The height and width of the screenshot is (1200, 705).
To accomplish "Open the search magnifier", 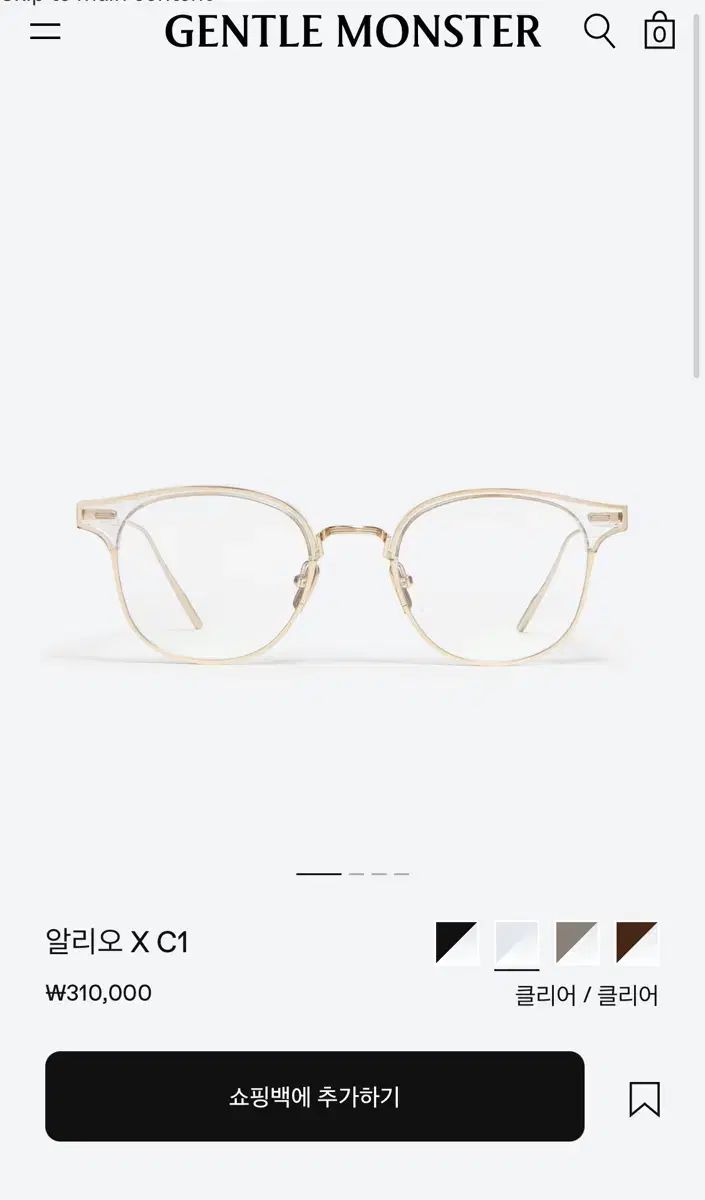I will [x=599, y=31].
